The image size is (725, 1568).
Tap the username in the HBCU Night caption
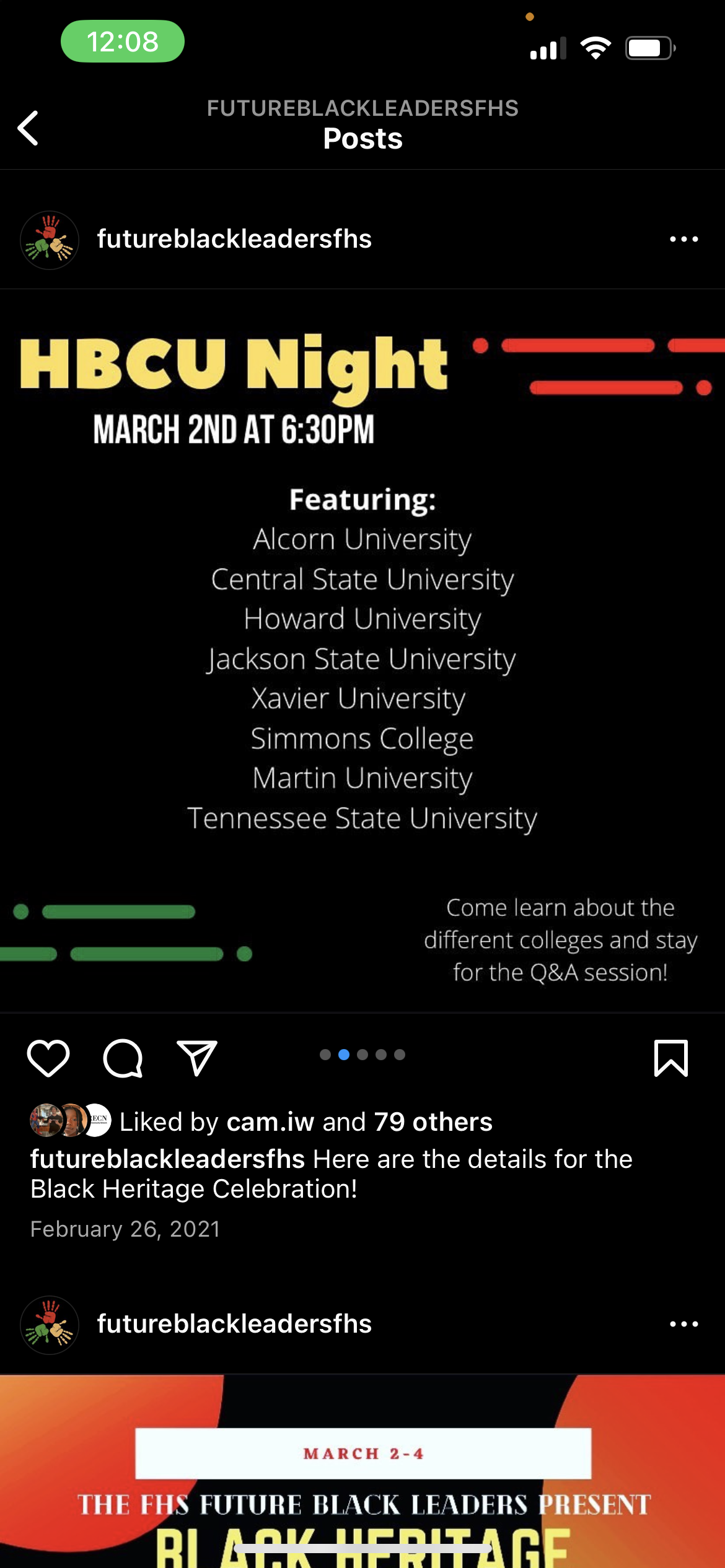click(x=167, y=1159)
